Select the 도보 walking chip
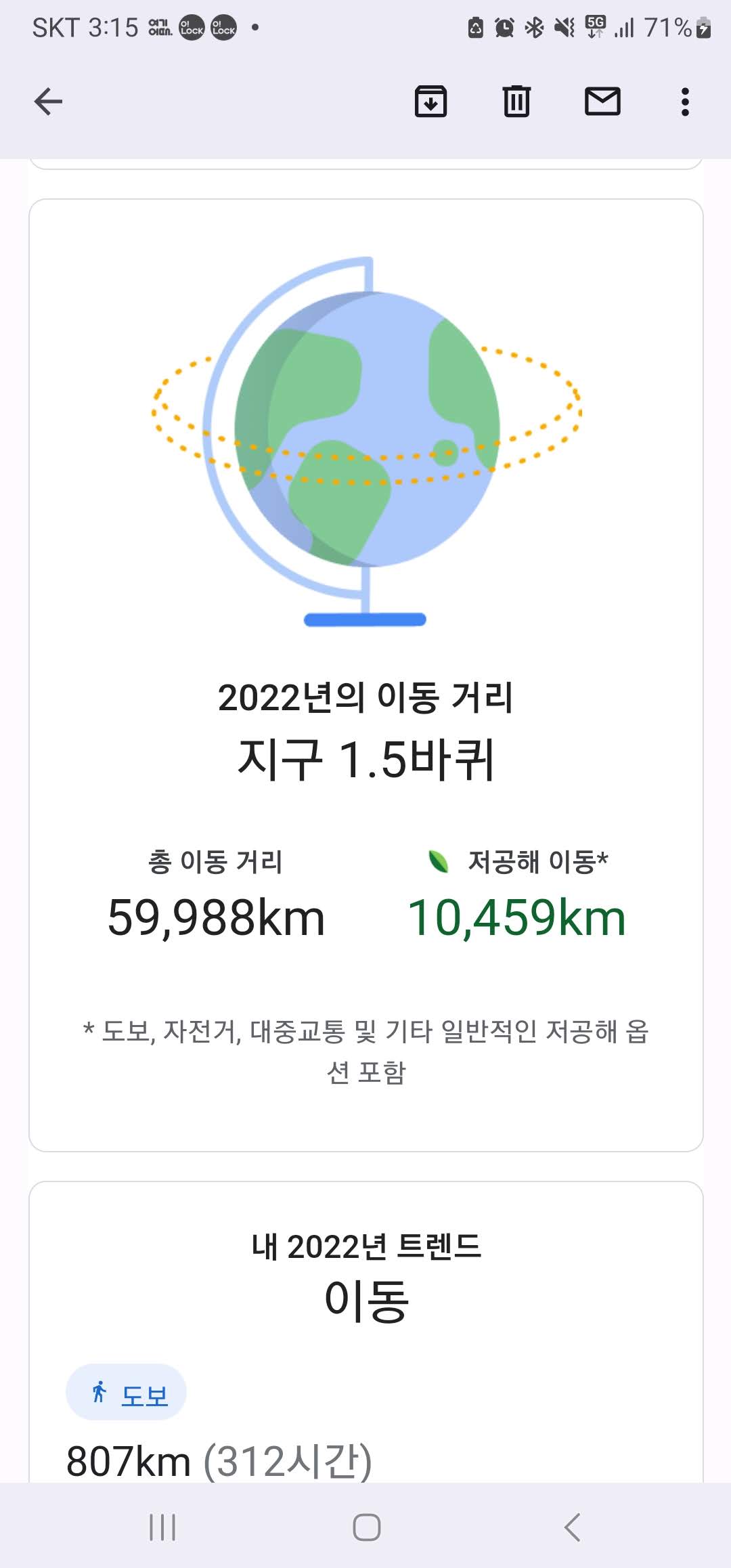 126,1392
